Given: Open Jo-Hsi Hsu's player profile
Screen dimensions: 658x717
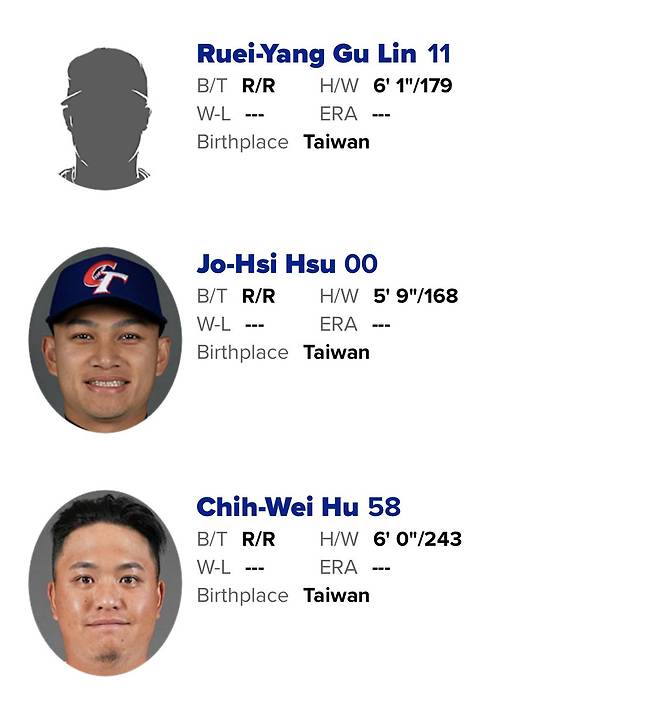Looking at the screenshot, I should 268,264.
